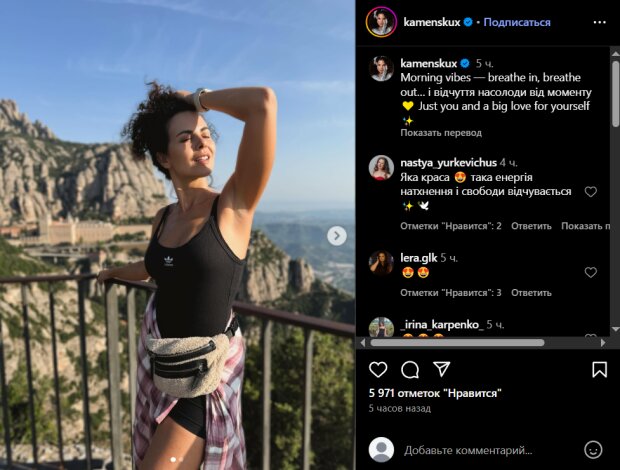Open the emoji picker smiley icon
The width and height of the screenshot is (620, 470).
[593, 450]
